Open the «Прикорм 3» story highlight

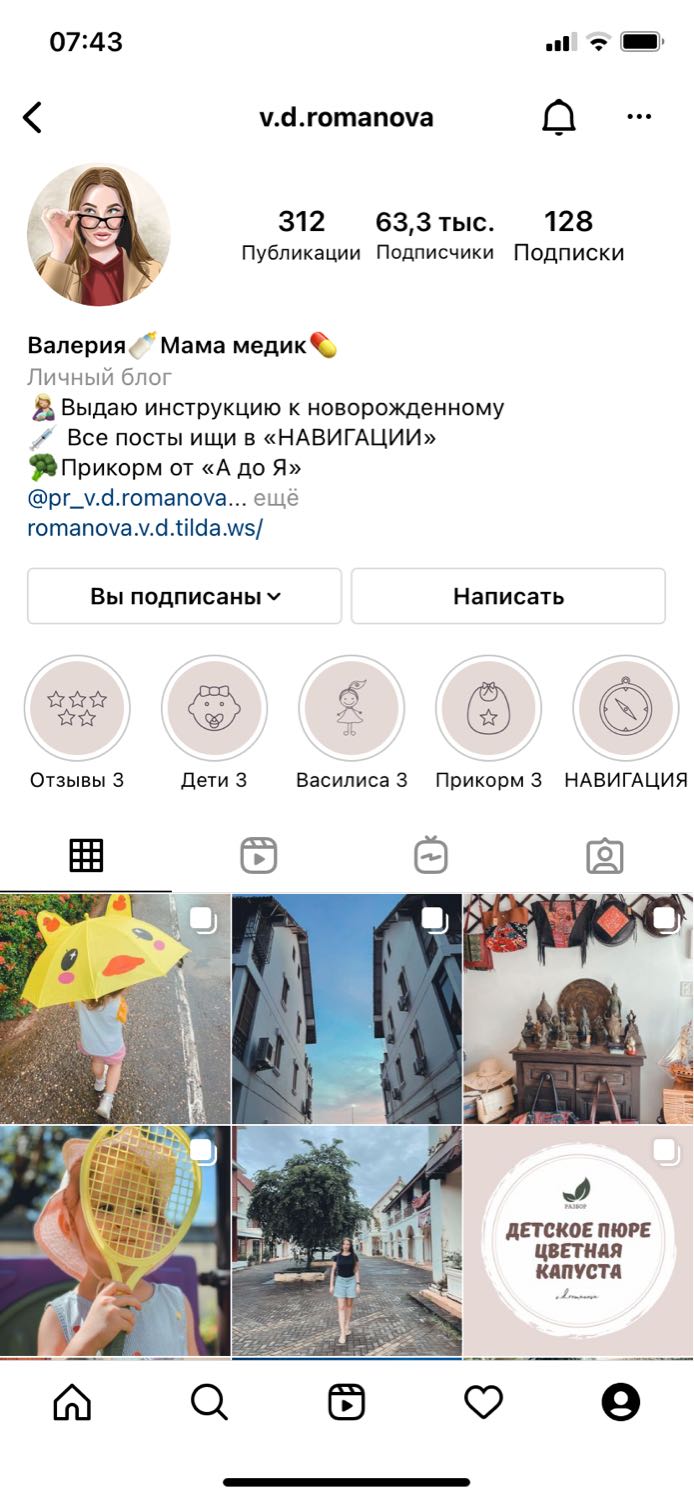(488, 708)
